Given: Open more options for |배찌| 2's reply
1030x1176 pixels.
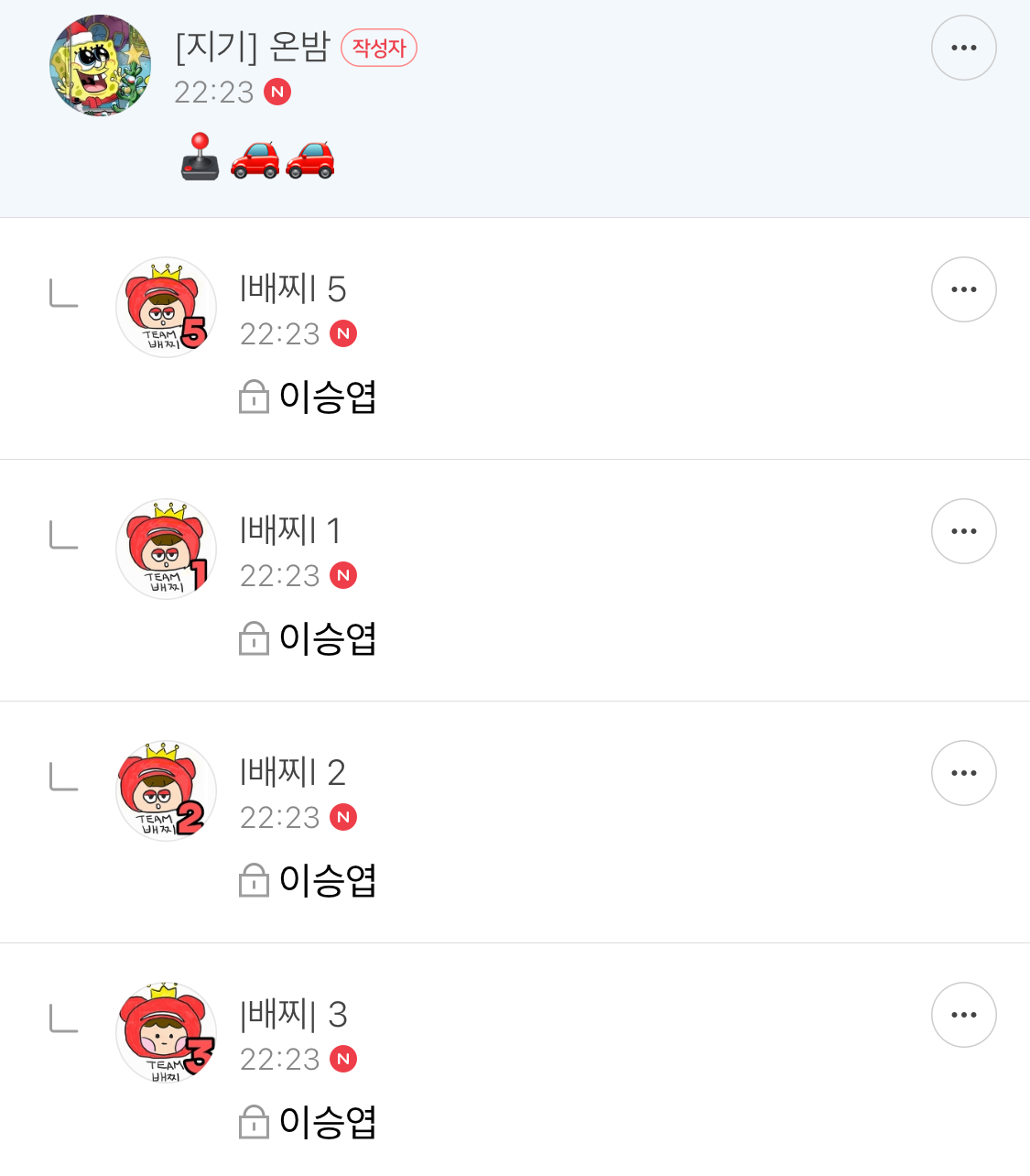Looking at the screenshot, I should coord(963,773).
